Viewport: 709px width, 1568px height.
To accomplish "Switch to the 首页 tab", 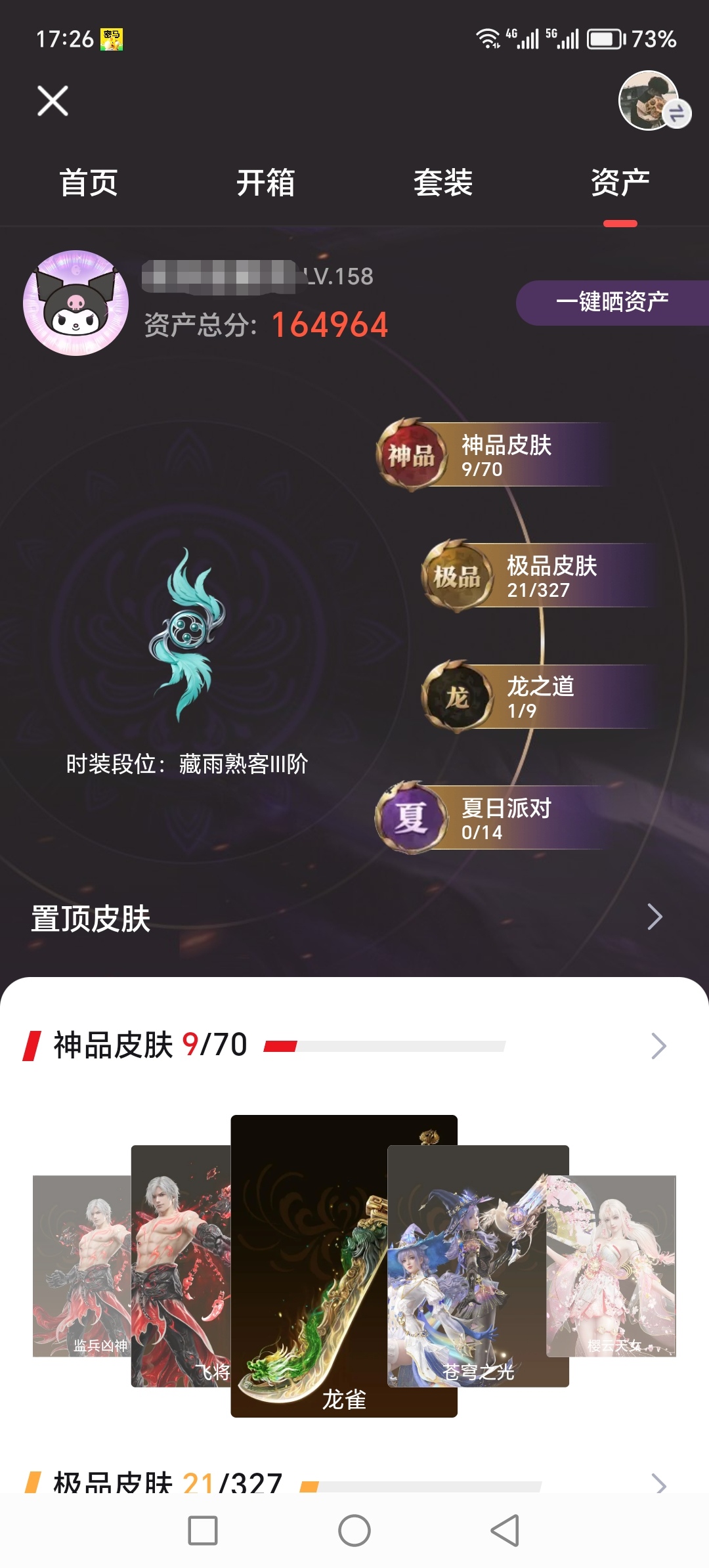I will pyautogui.click(x=89, y=183).
